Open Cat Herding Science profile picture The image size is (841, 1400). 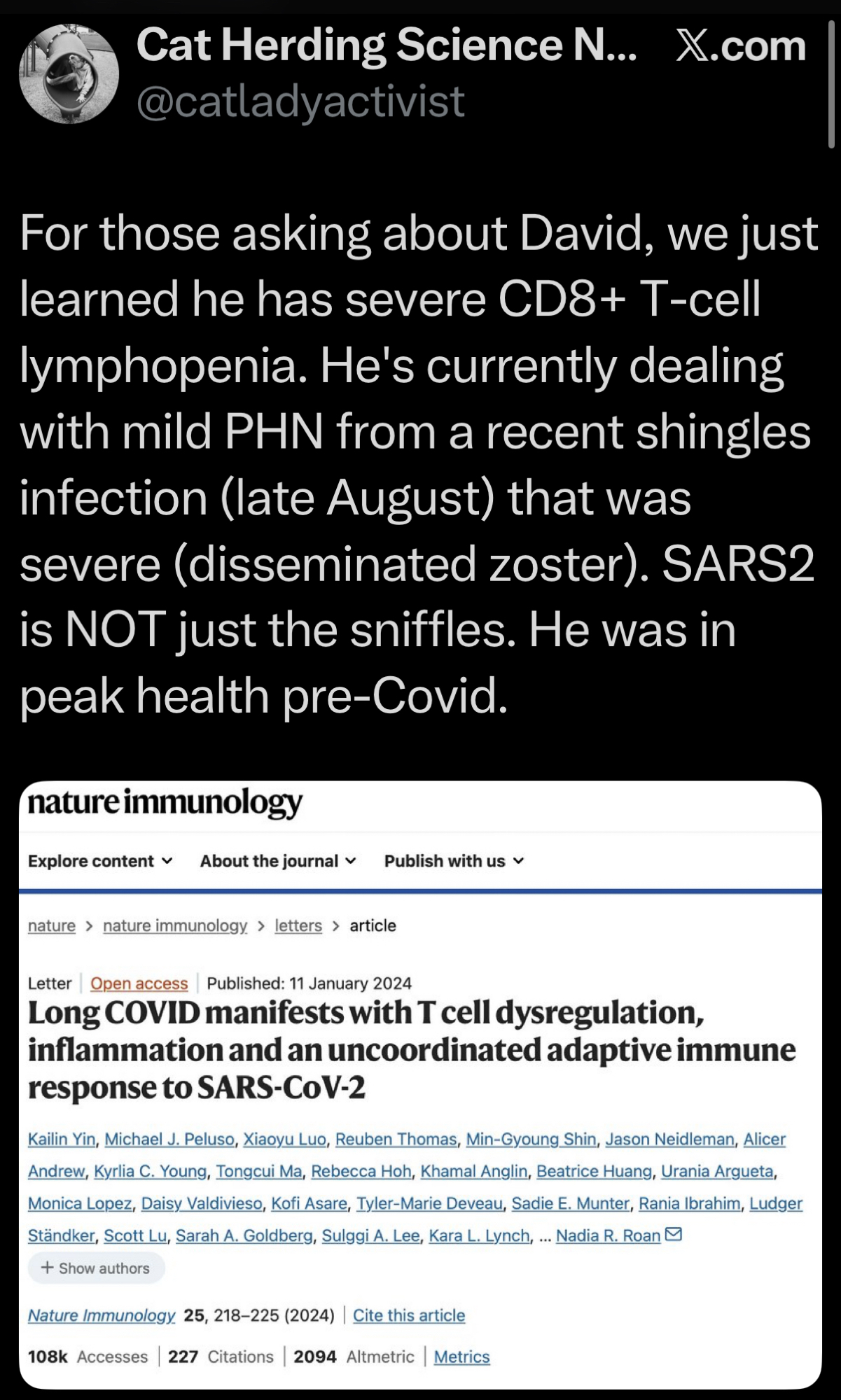coord(68,74)
